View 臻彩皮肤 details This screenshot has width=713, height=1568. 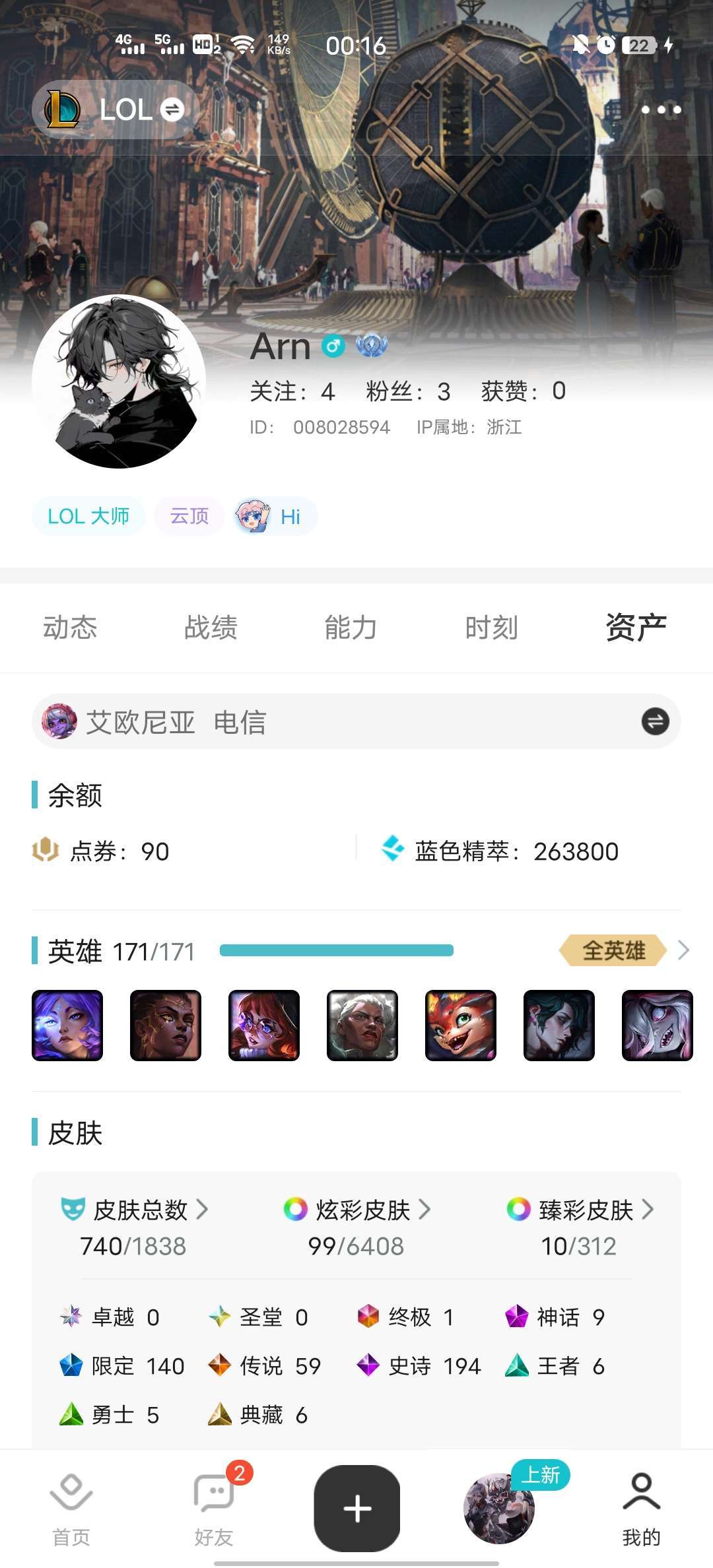[580, 1227]
